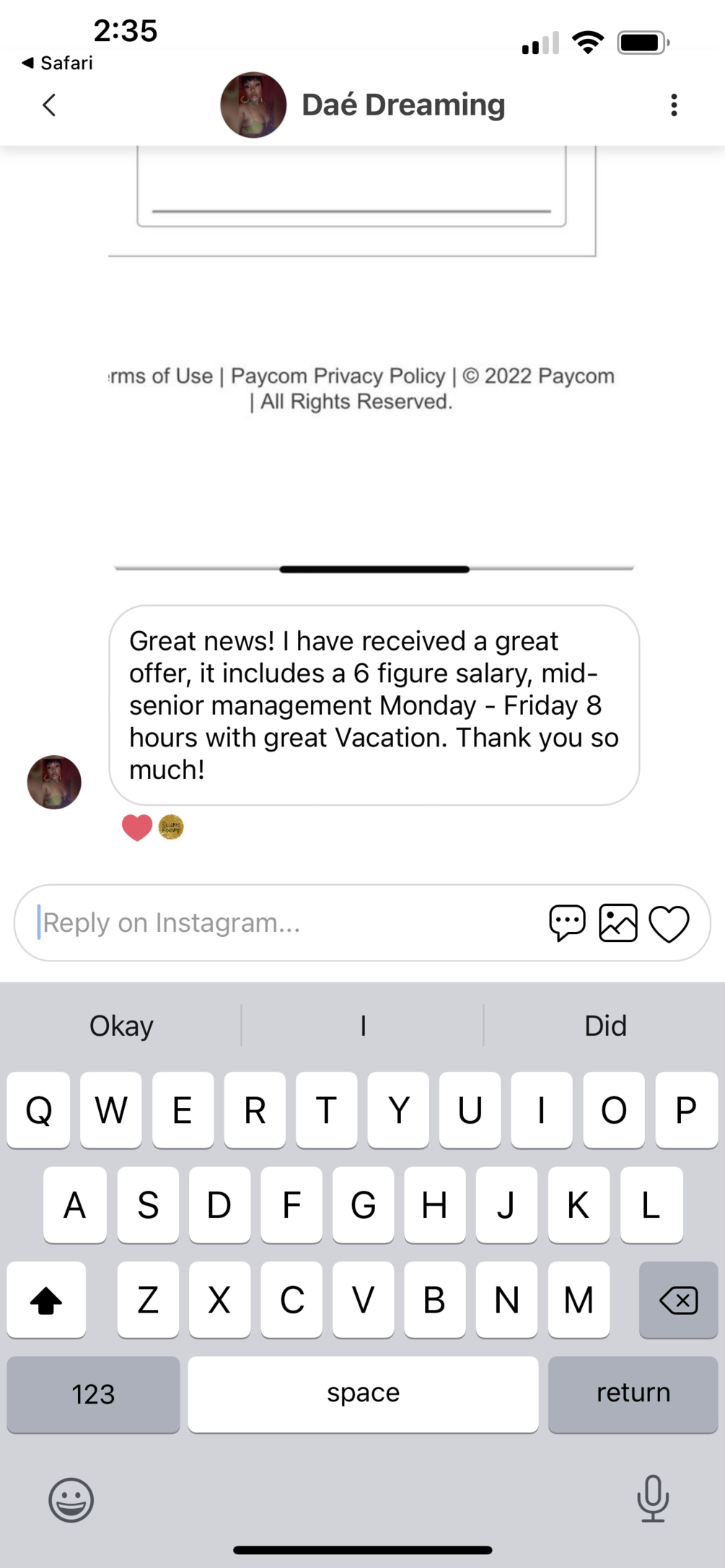Send a heart reaction from reply bar
The width and height of the screenshot is (725, 1568).
(x=669, y=923)
